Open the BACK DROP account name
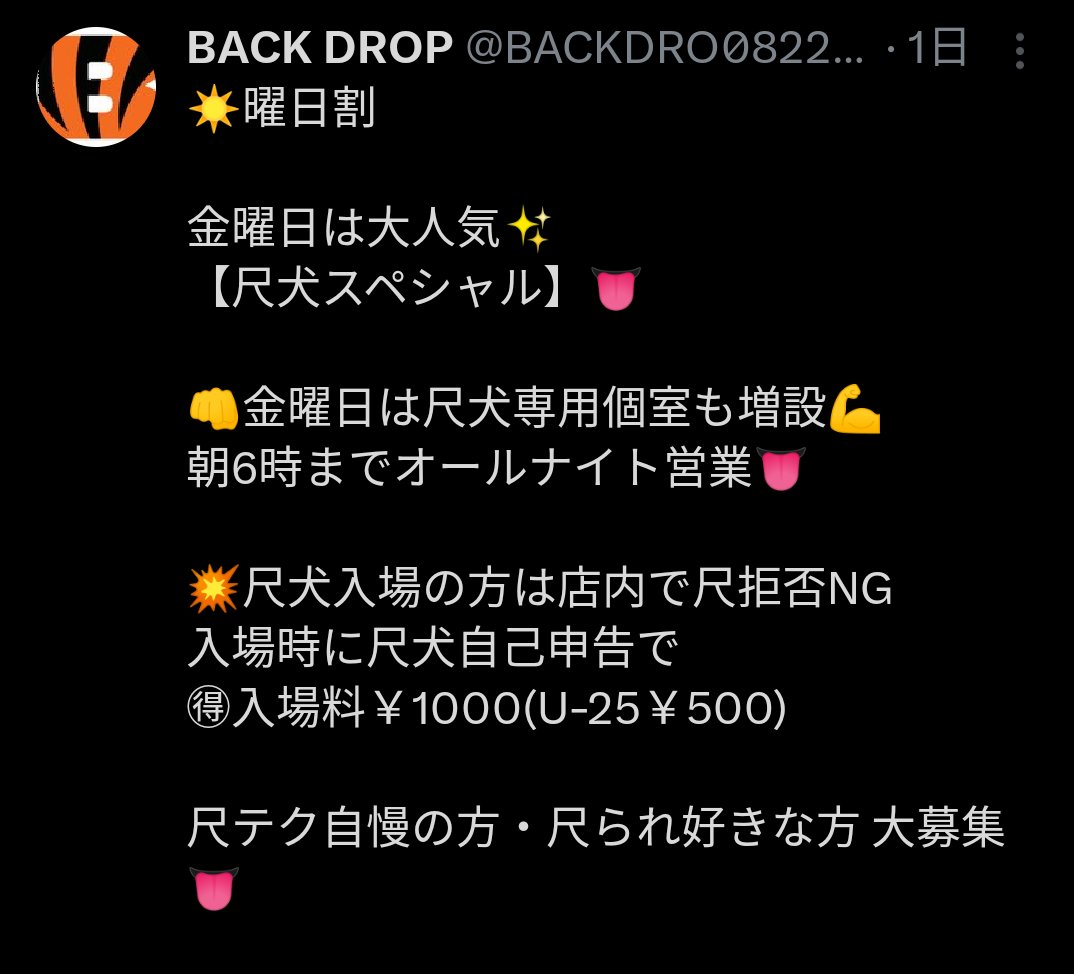 point(320,49)
